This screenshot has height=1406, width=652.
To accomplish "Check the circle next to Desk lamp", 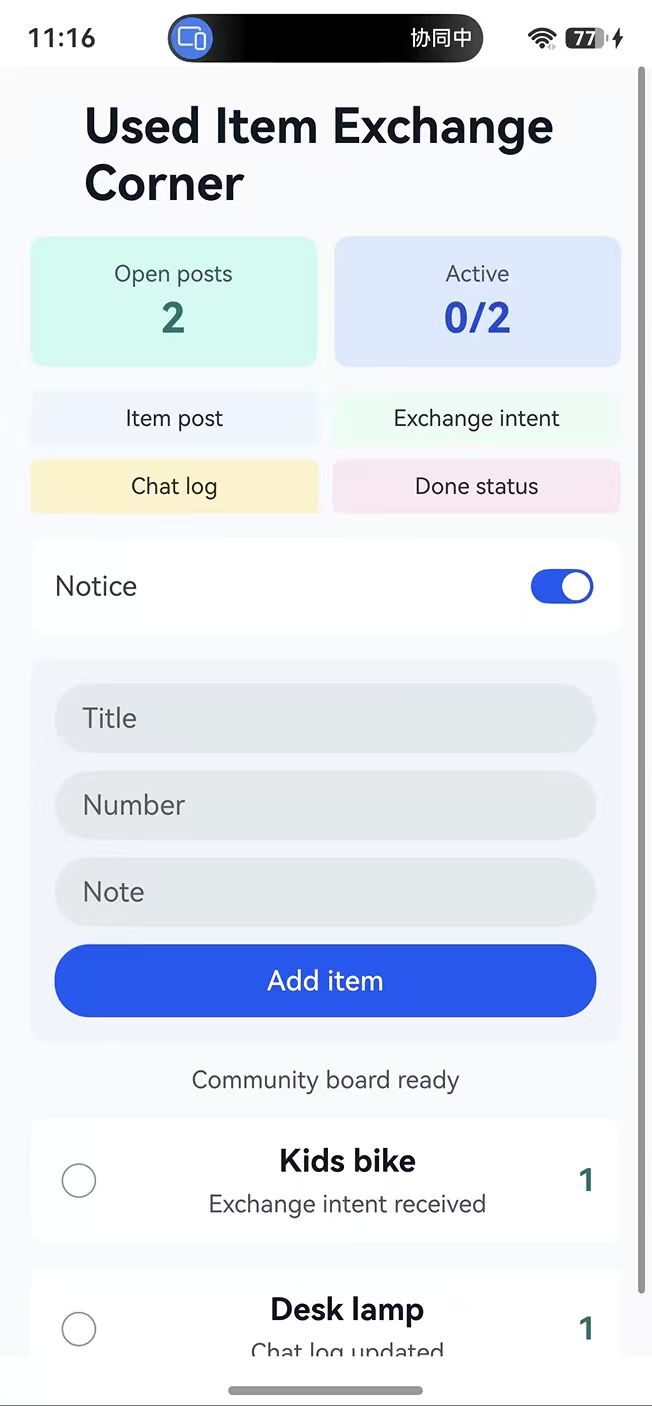I will [x=79, y=1329].
